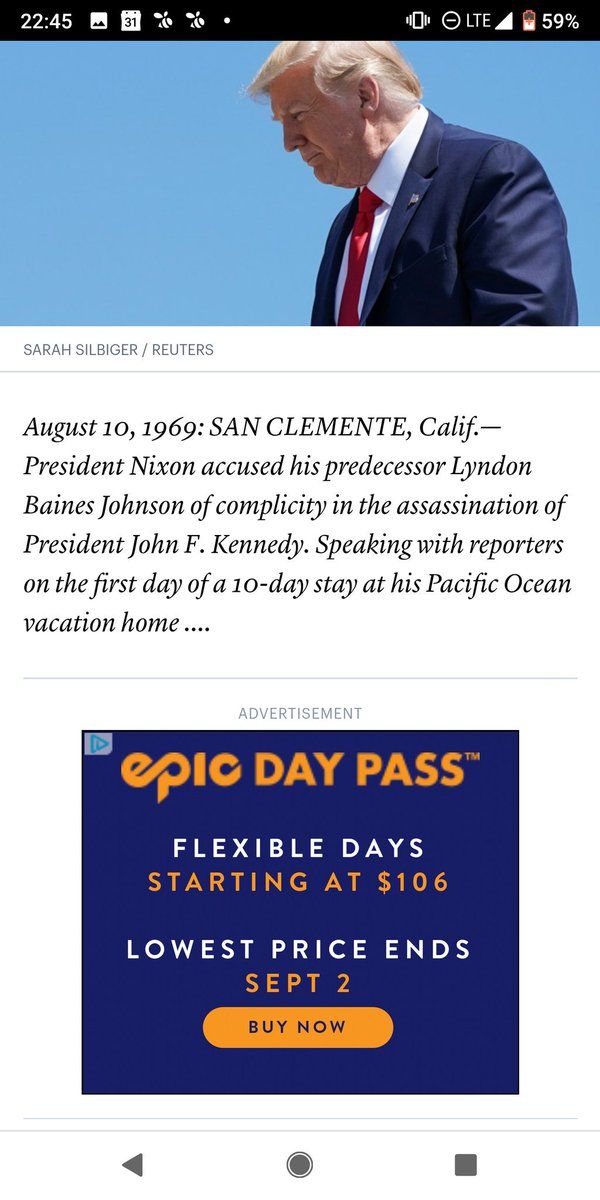Go back using the system back button
This screenshot has height=1200, width=600.
click(x=132, y=1164)
